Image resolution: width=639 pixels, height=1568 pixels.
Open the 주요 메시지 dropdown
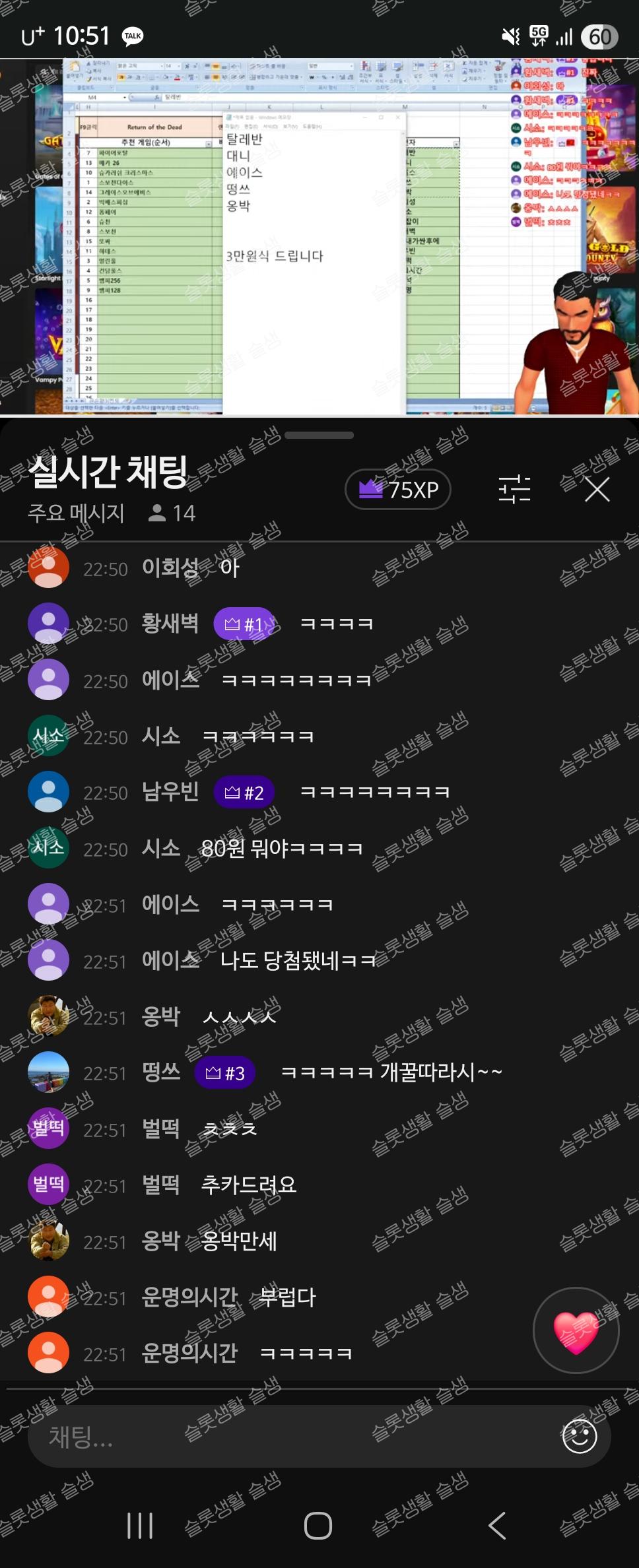tap(77, 513)
